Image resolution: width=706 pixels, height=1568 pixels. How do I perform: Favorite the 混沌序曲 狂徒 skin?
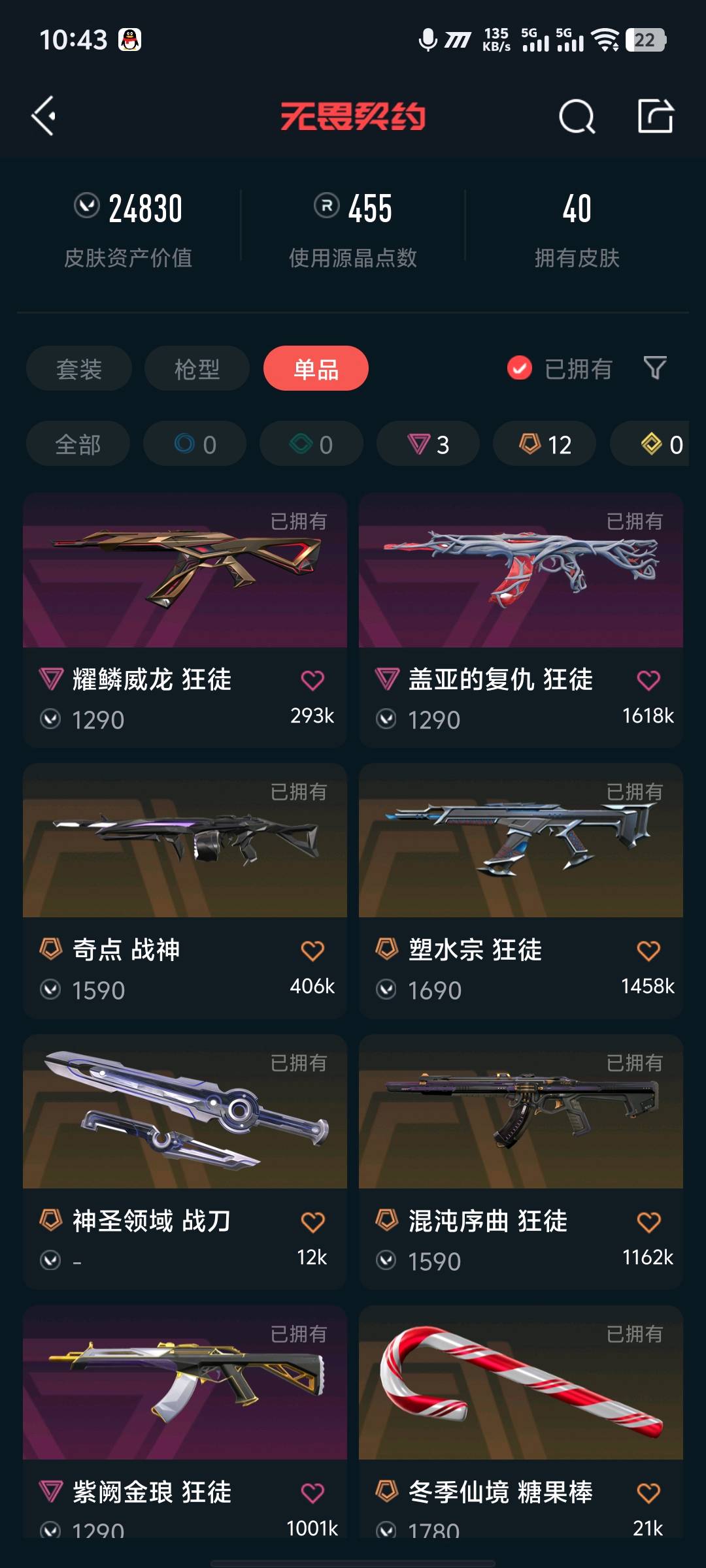648,1222
